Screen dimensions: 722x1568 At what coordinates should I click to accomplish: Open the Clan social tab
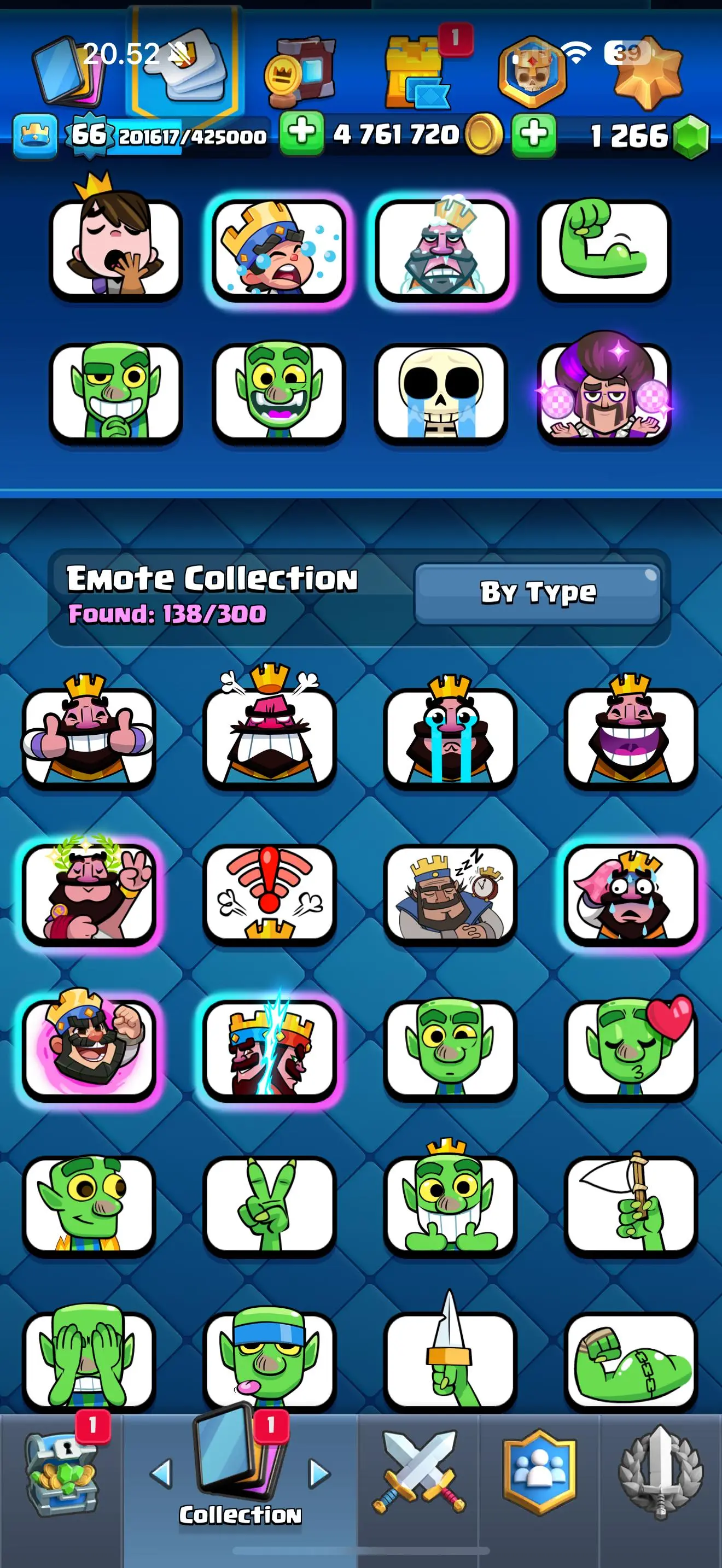539,1473
